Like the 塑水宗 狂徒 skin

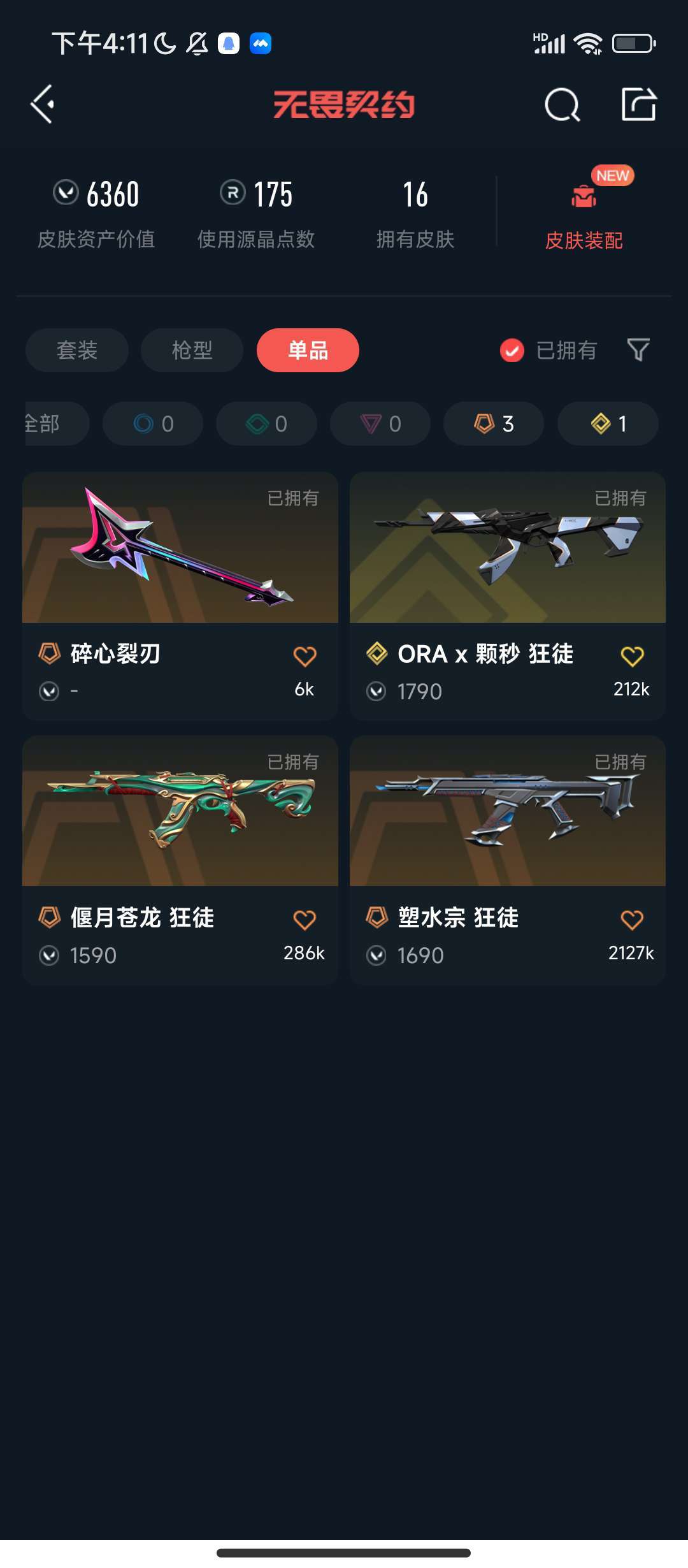point(632,920)
